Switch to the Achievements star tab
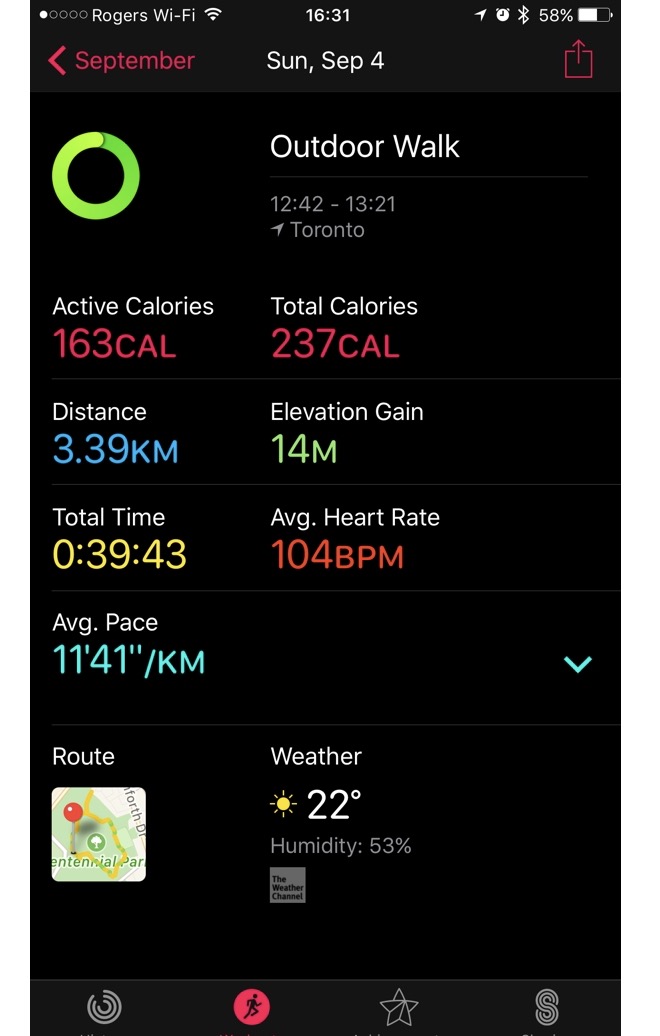 point(399,1007)
